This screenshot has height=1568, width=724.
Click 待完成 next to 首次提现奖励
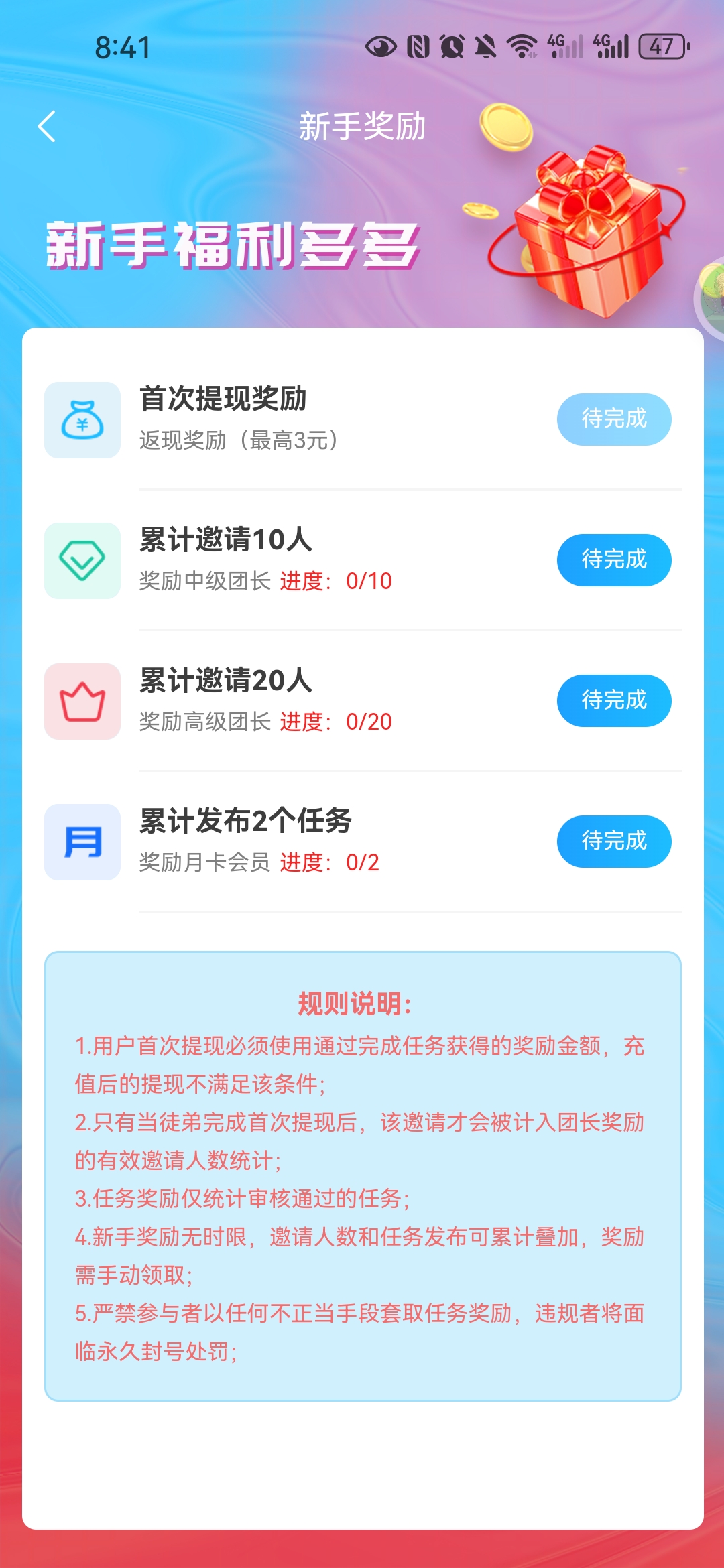click(613, 419)
